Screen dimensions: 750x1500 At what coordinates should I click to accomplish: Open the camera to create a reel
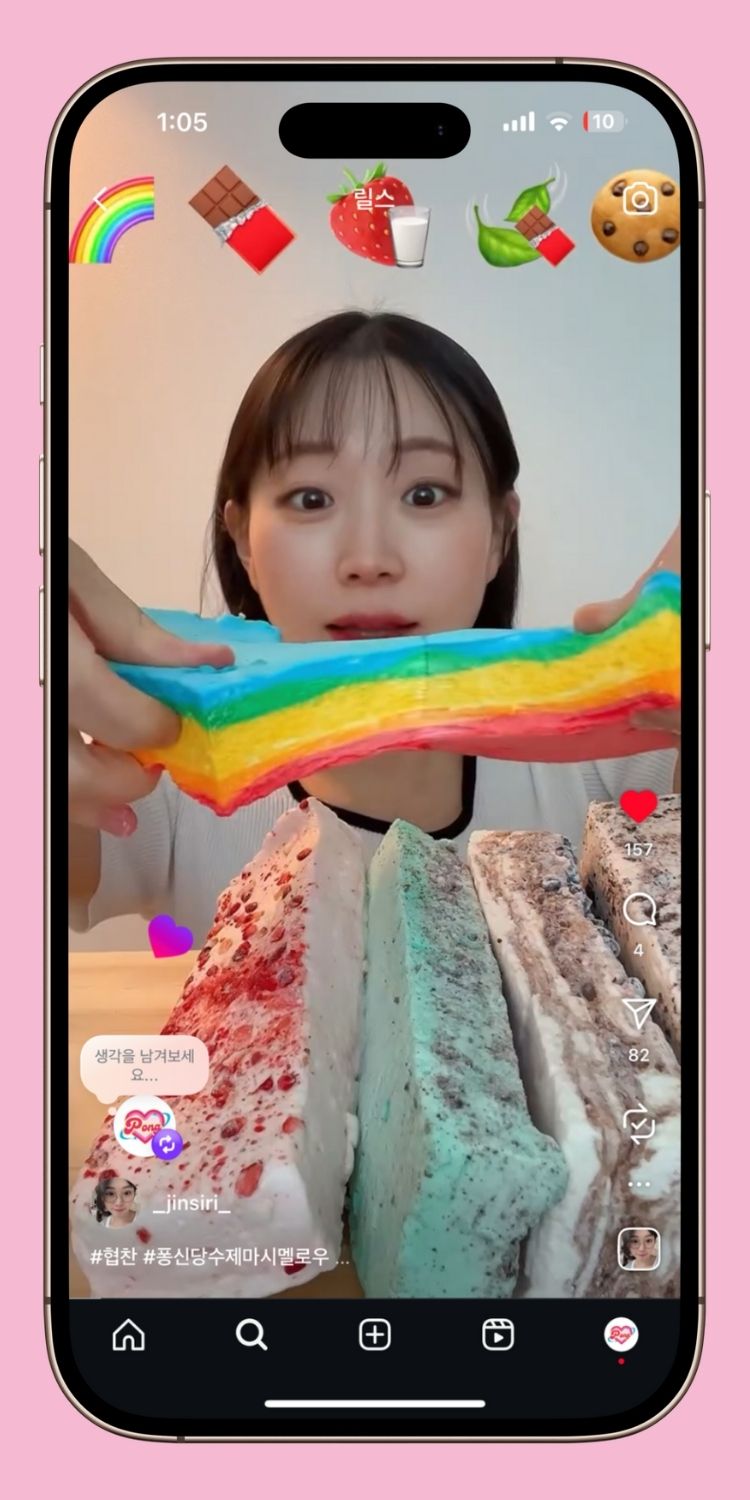tap(639, 199)
